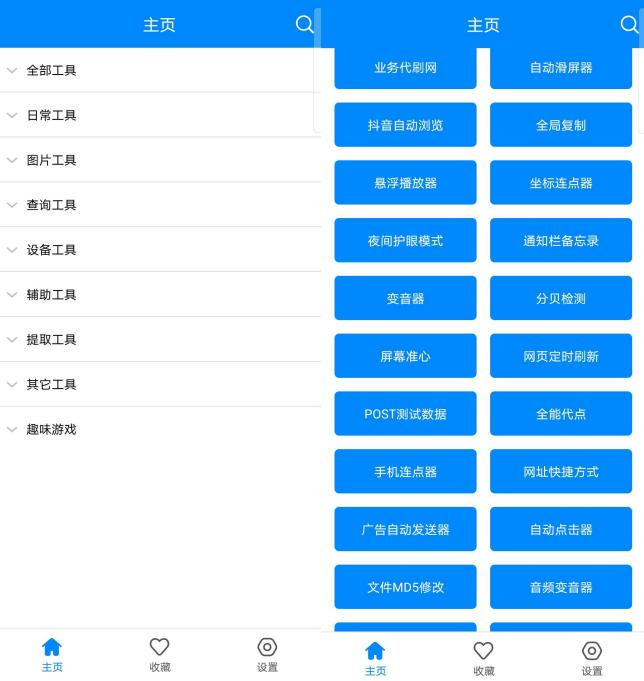Select the 坐标连点器 button
The image size is (644, 681).
tap(561, 183)
